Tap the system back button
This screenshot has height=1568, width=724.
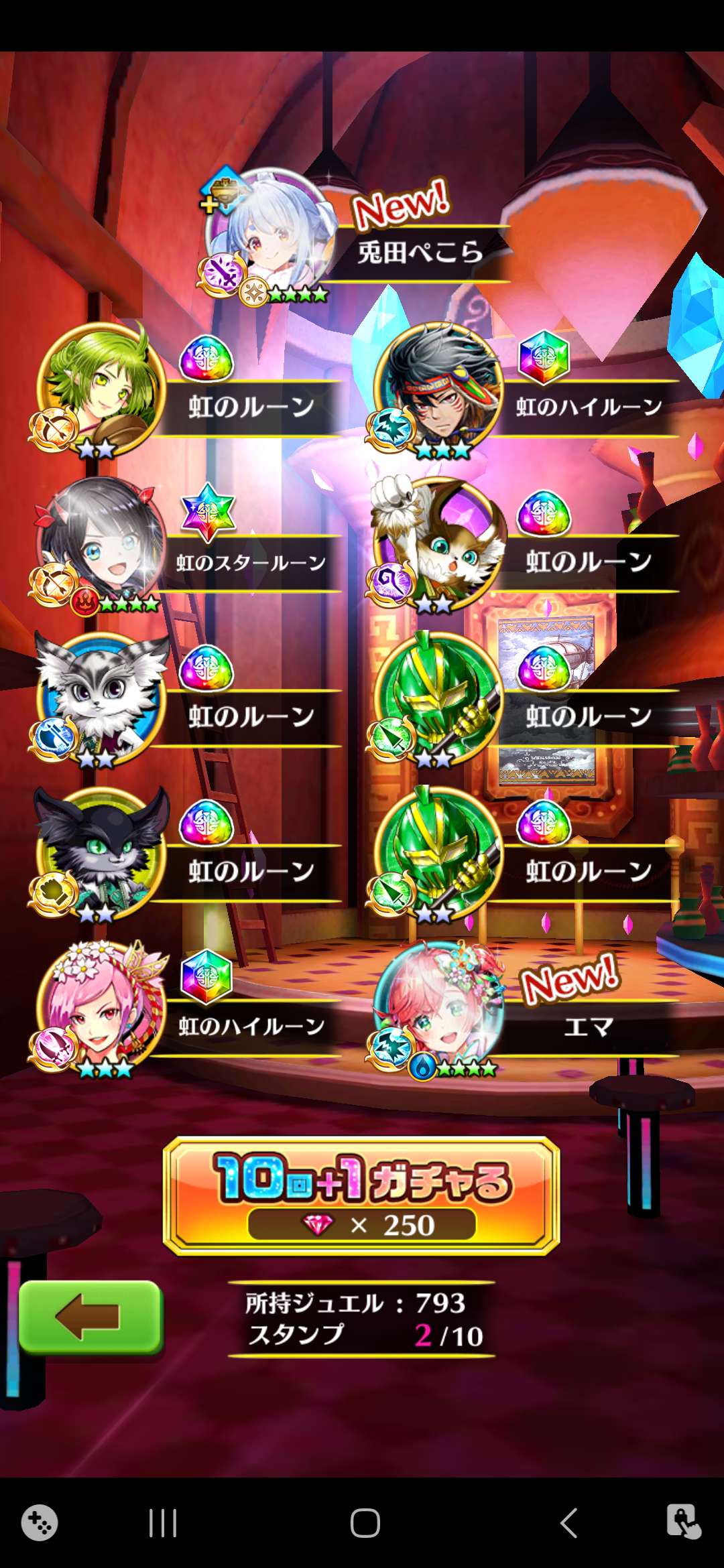(x=568, y=1523)
